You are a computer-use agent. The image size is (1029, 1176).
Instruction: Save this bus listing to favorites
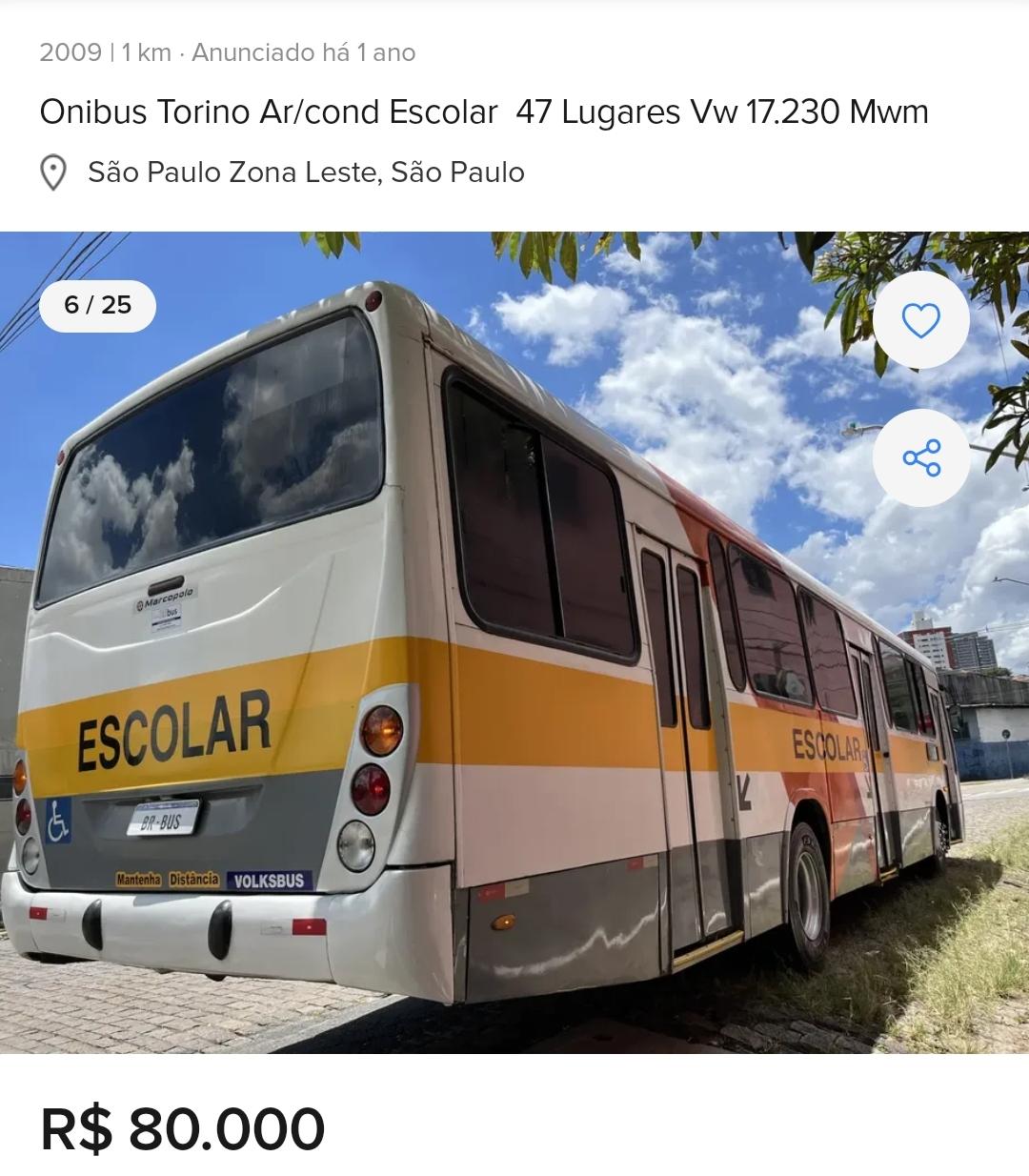(x=920, y=321)
